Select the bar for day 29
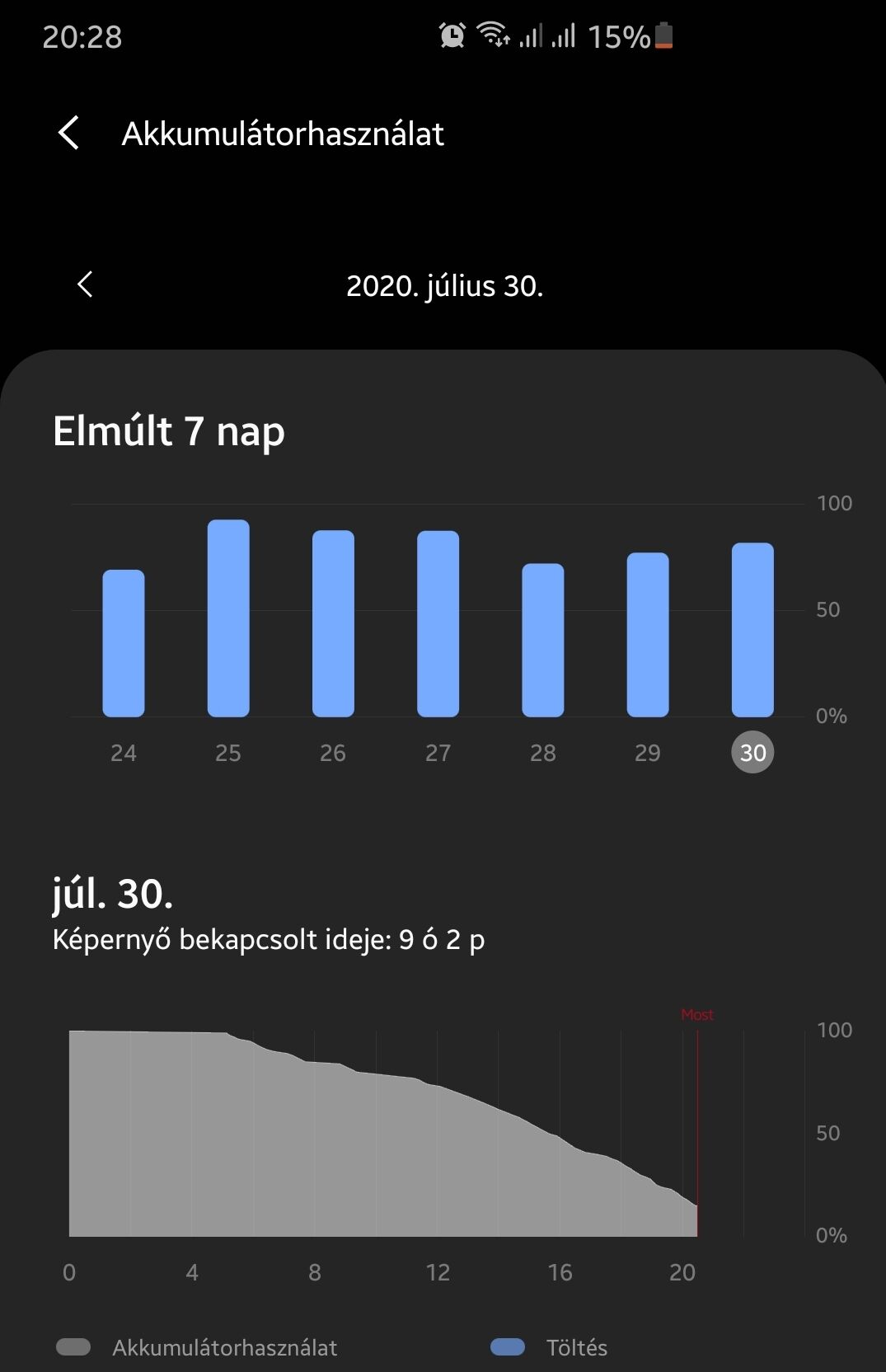This screenshot has height=1372, width=886. click(648, 635)
